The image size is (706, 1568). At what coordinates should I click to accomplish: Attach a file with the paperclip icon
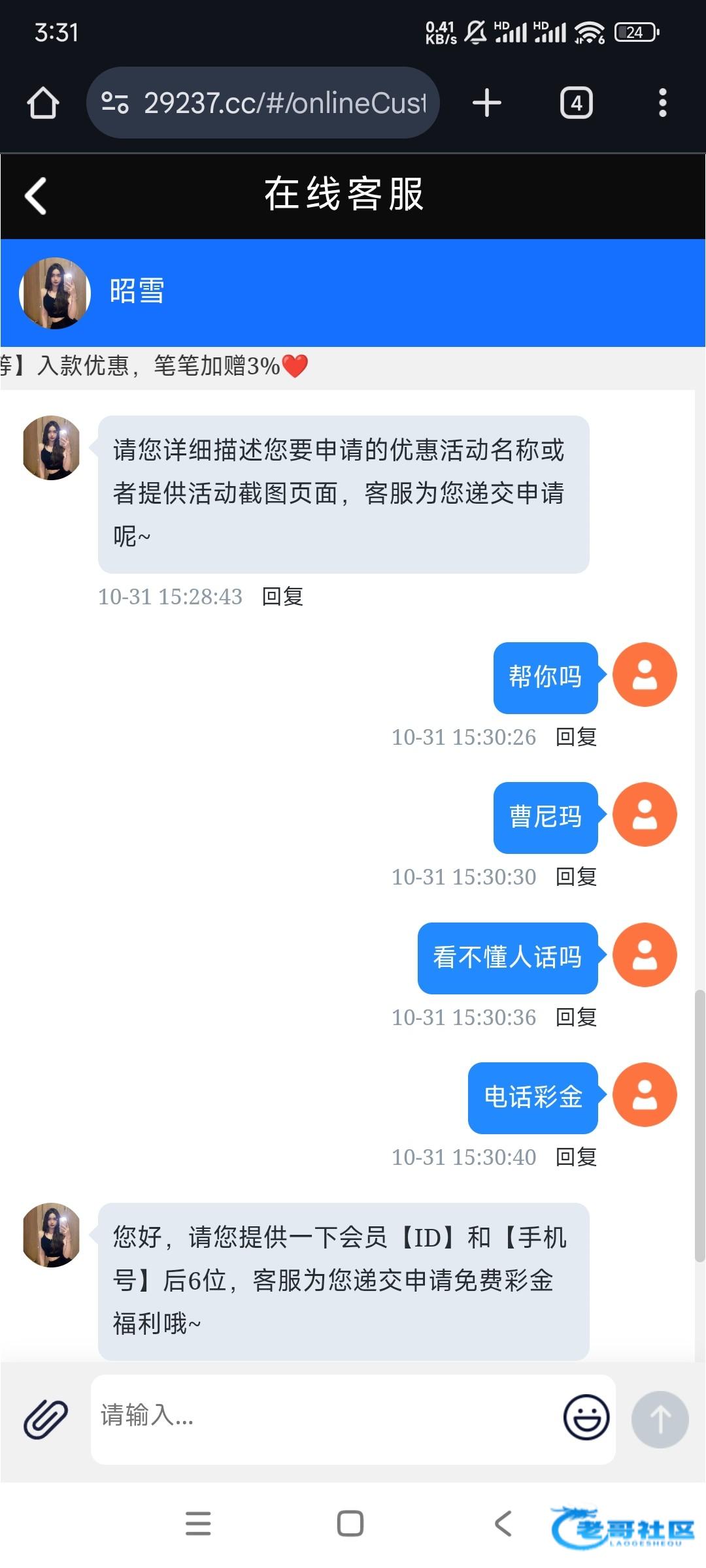[x=46, y=1419]
